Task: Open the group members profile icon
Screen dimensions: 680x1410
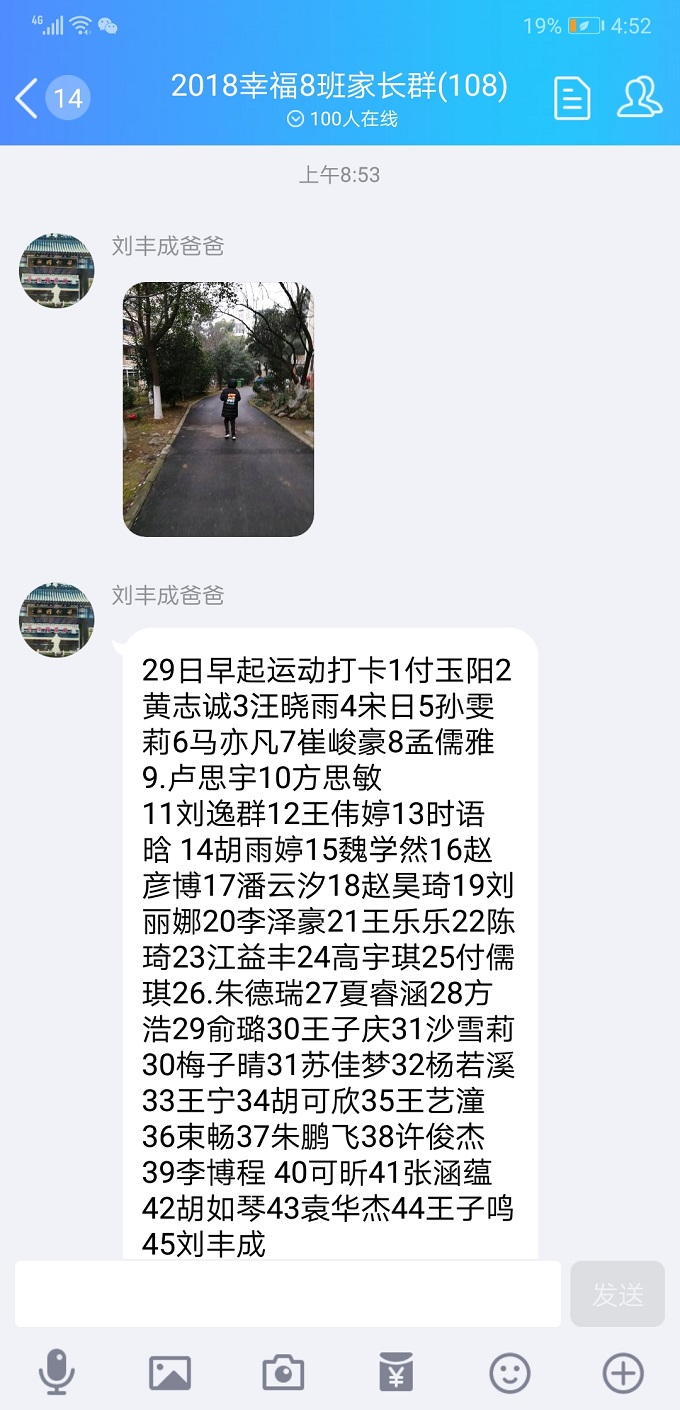Action: pyautogui.click(x=639, y=97)
